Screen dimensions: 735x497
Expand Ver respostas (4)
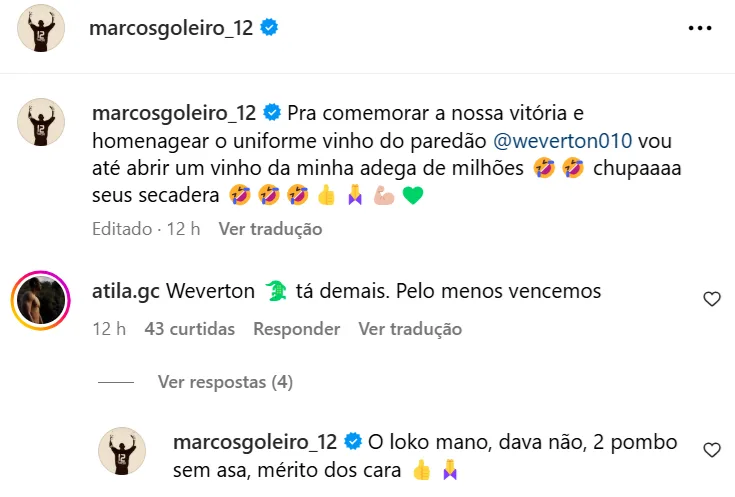point(225,382)
